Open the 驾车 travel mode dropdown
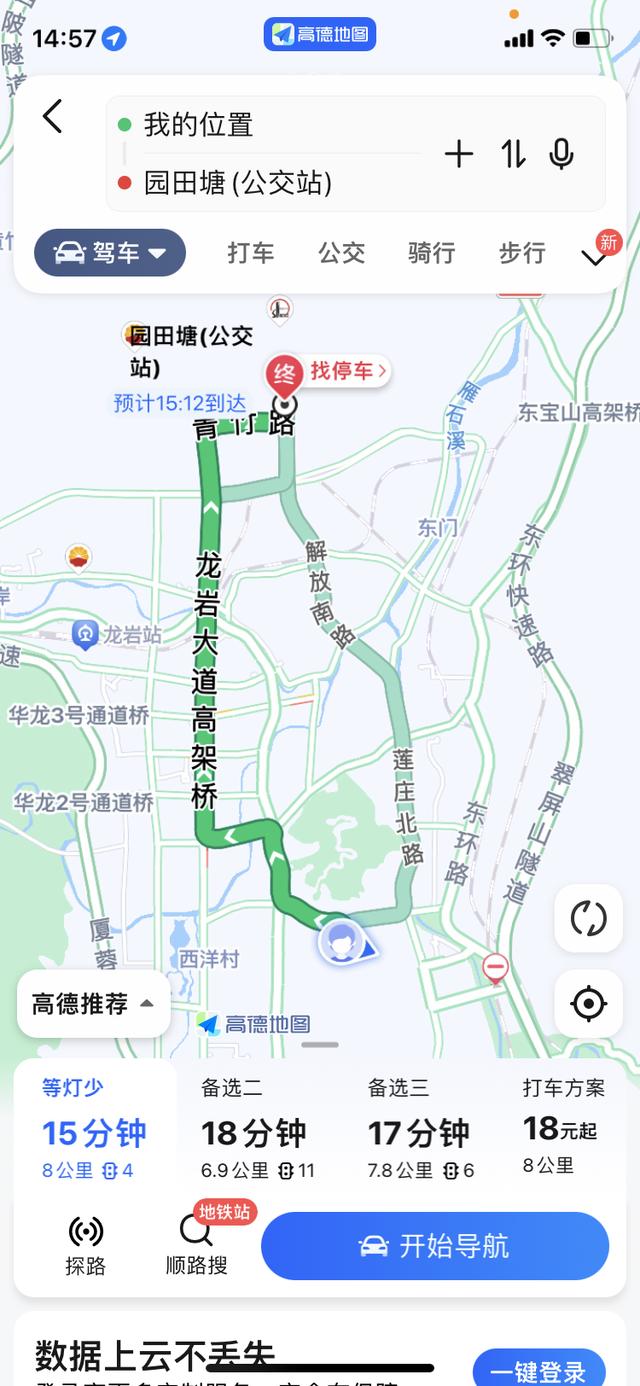This screenshot has width=640, height=1386. click(x=110, y=253)
